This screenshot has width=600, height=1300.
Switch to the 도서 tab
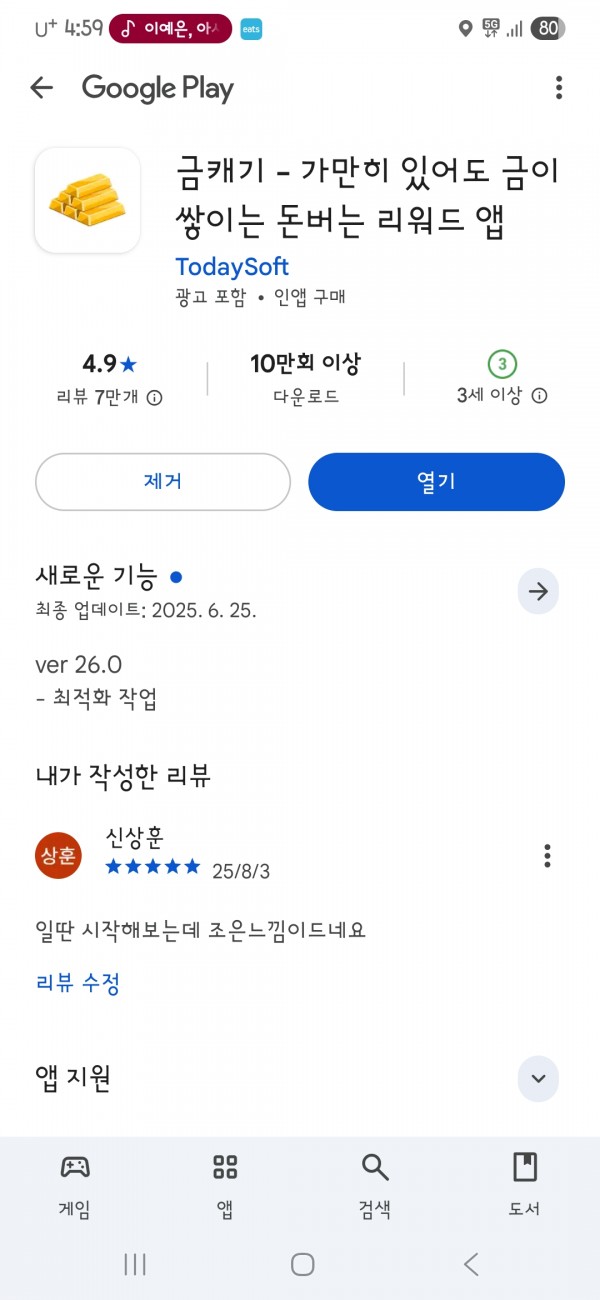click(x=524, y=1185)
